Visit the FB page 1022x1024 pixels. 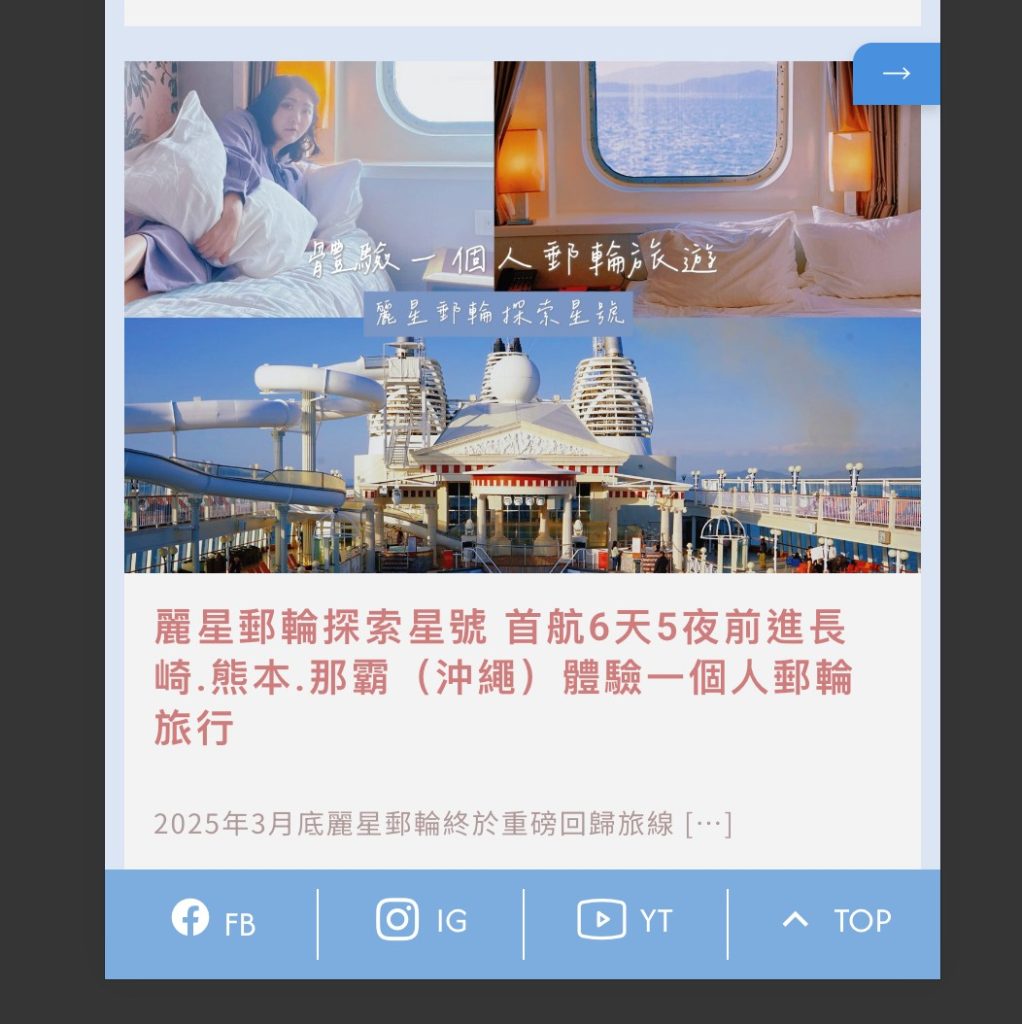[x=212, y=920]
